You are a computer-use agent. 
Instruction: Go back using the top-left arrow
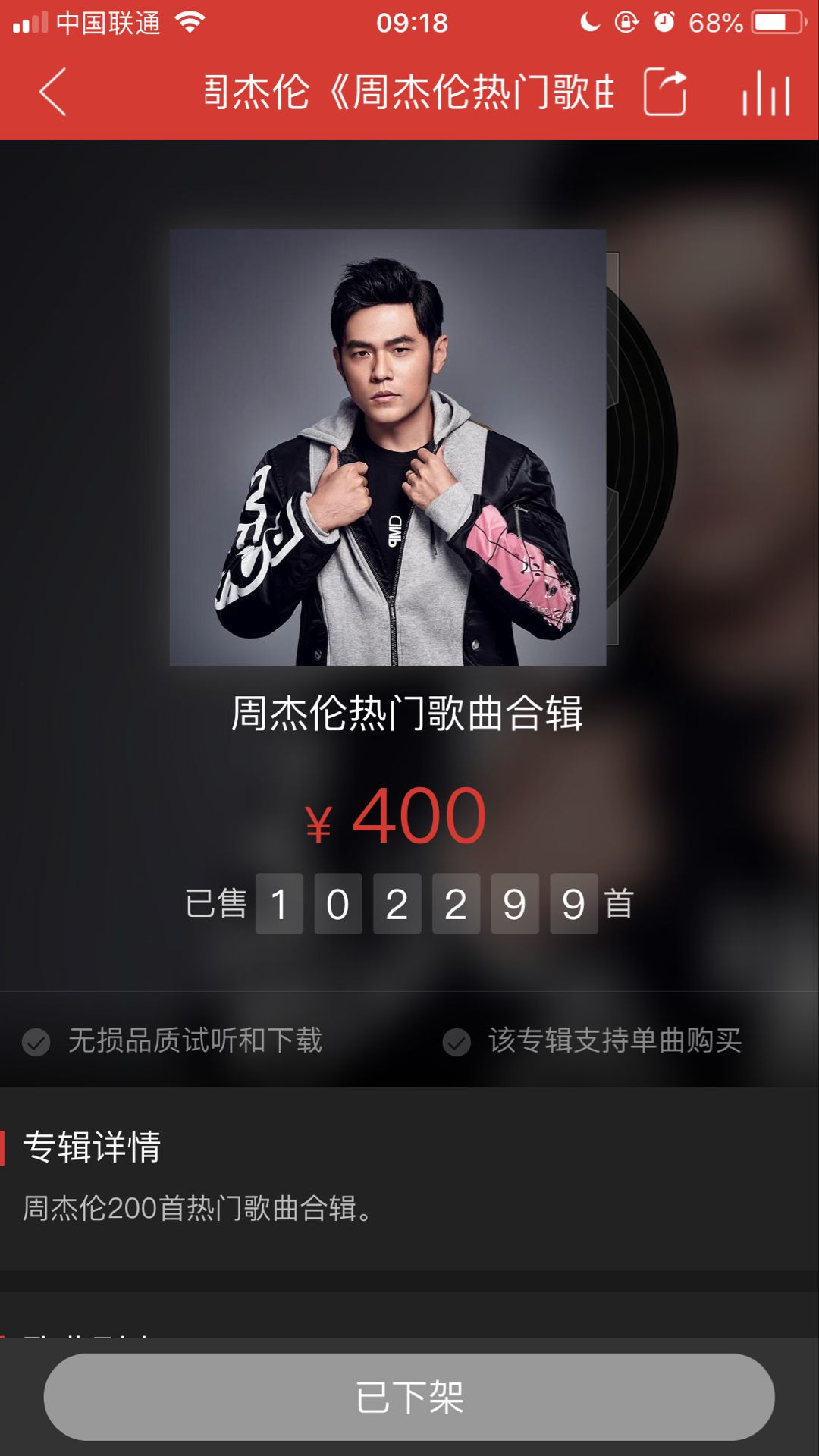(x=53, y=92)
